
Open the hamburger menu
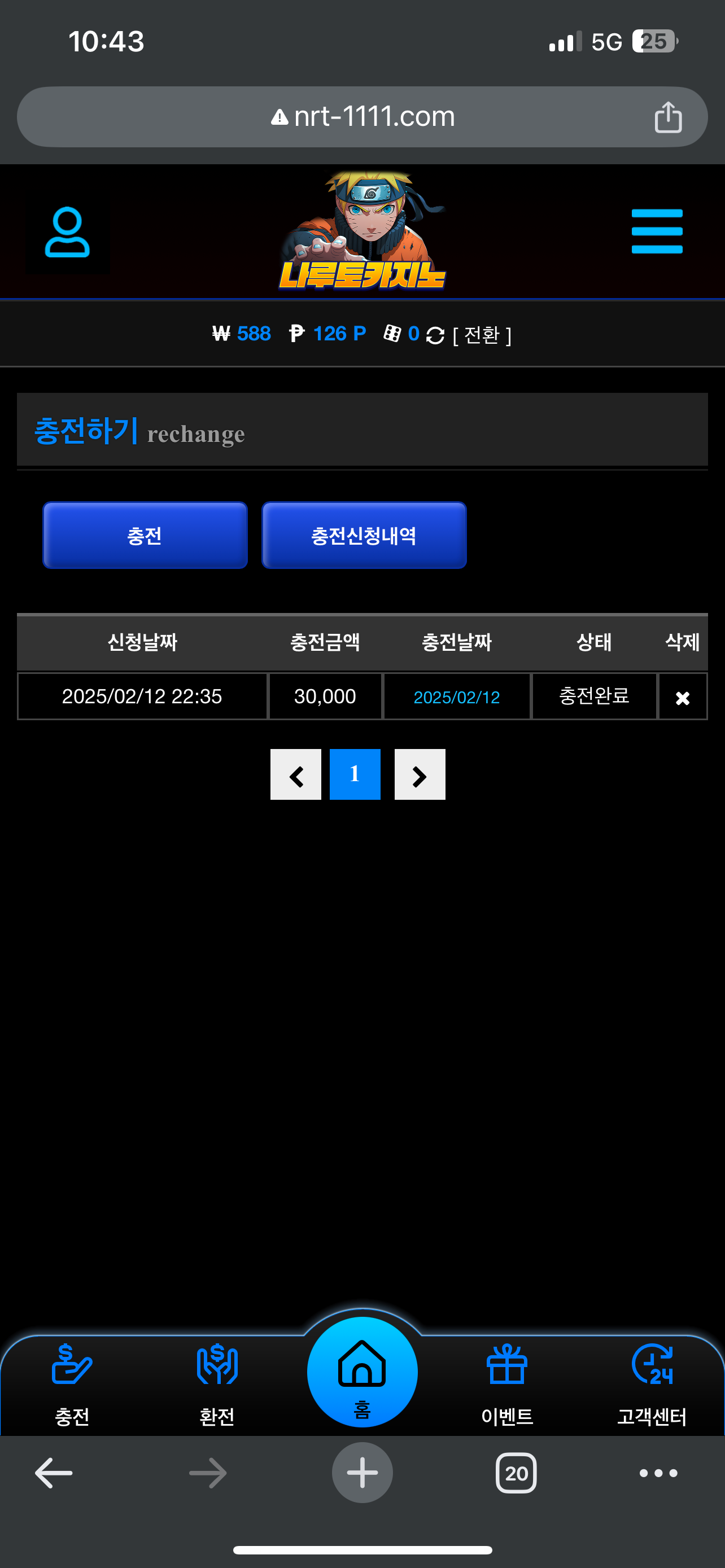(x=656, y=231)
